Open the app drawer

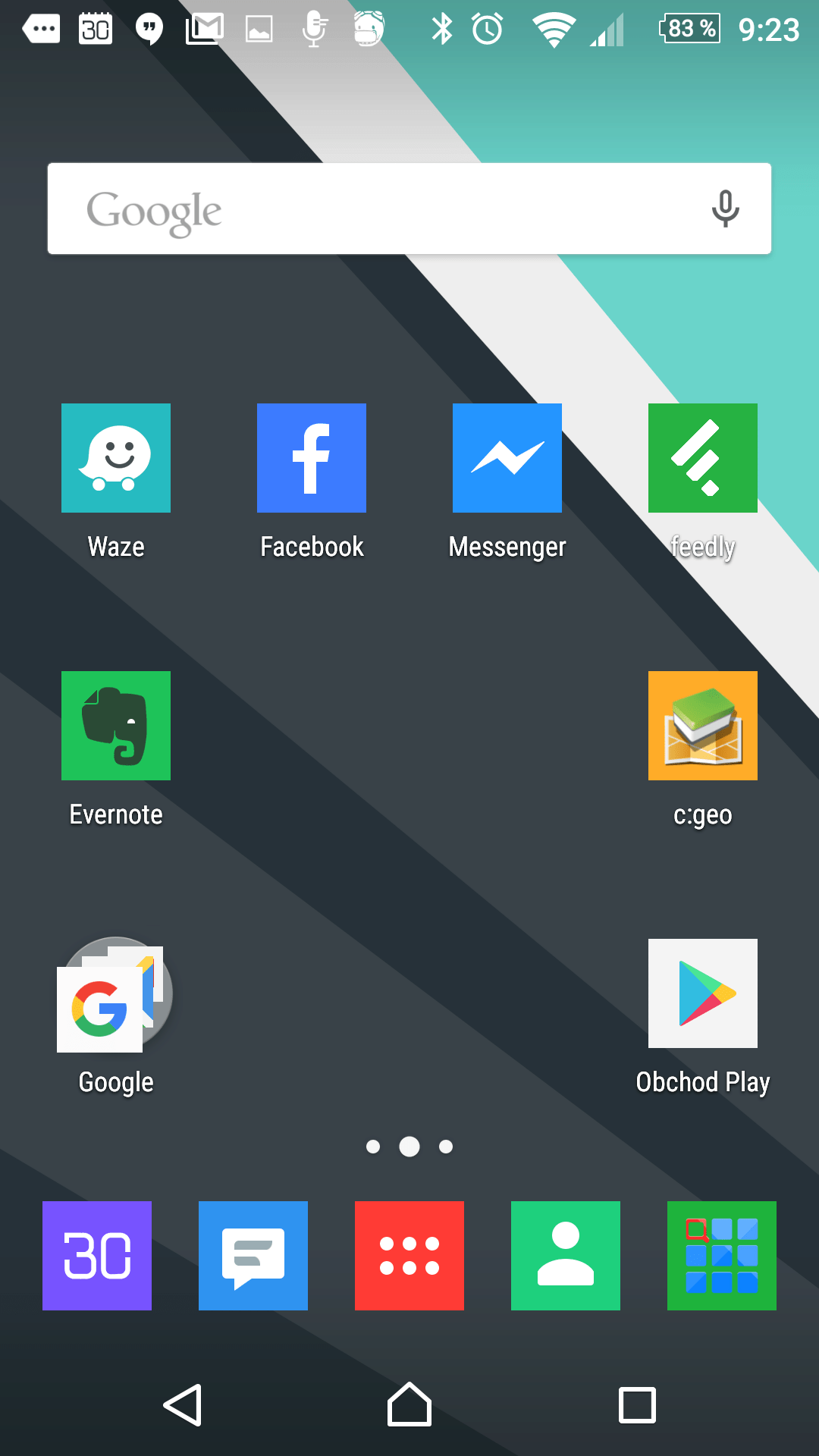coord(409,1256)
